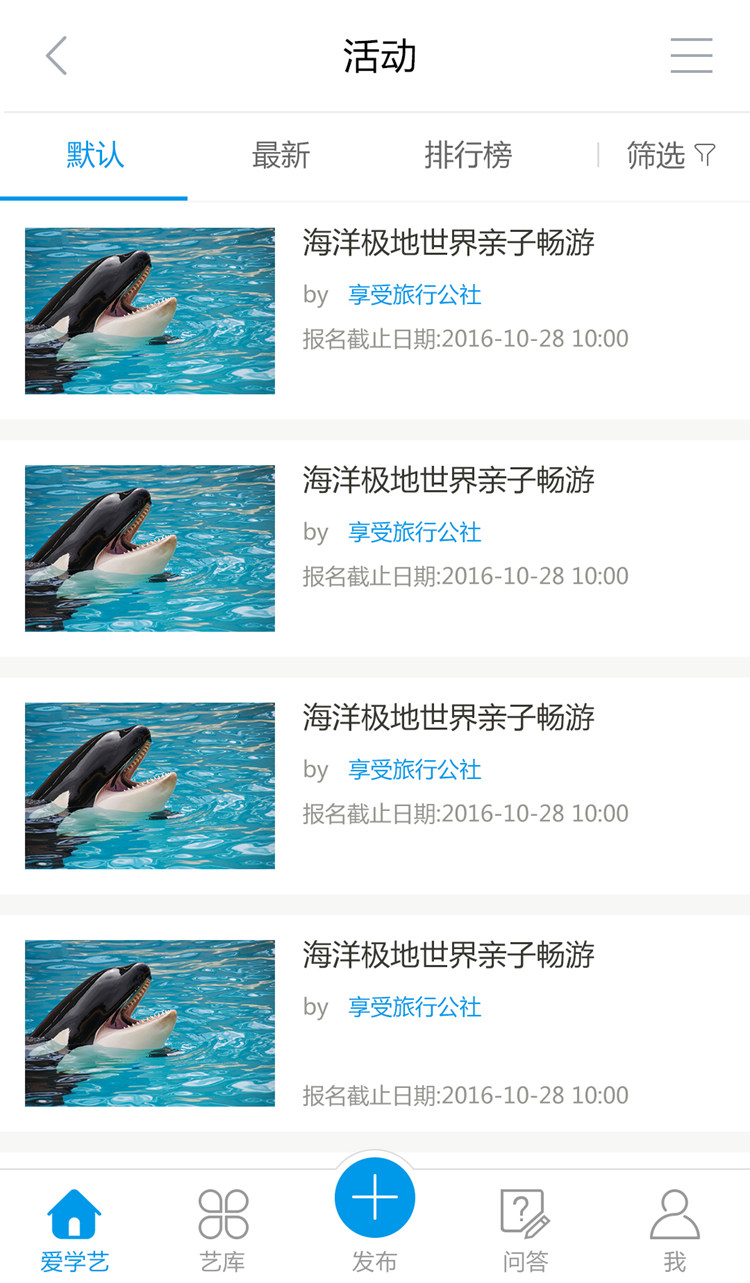Open the hamburger menu at top right
The image size is (750, 1283).
(x=691, y=56)
